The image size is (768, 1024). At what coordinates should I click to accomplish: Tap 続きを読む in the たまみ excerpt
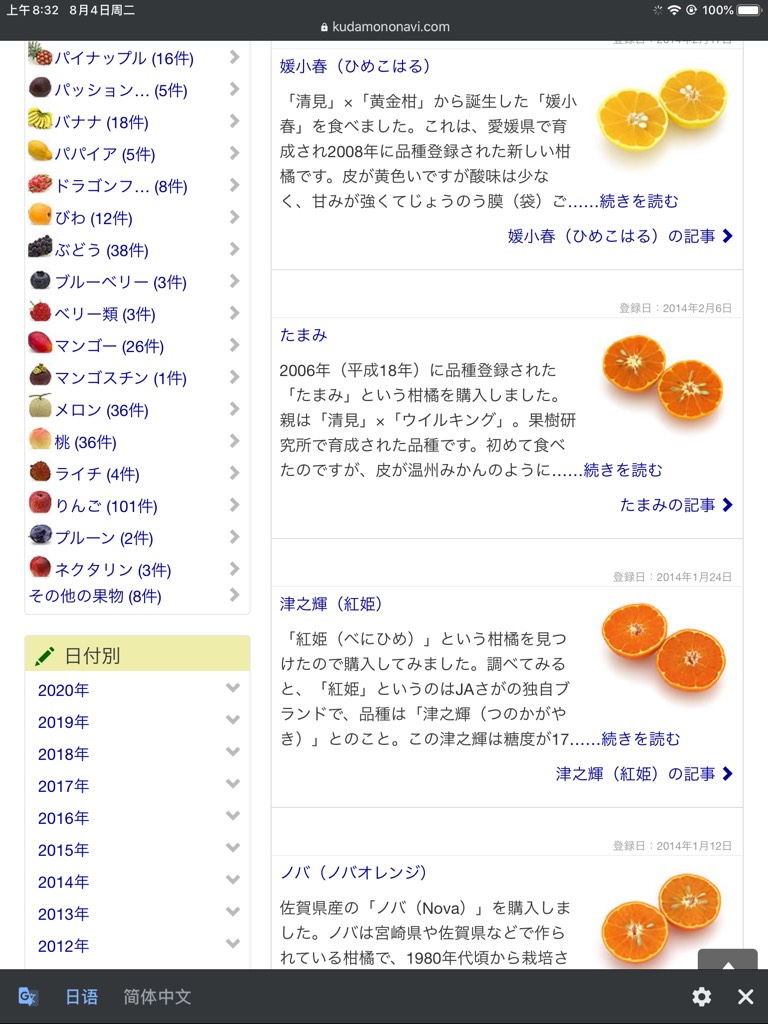click(623, 469)
